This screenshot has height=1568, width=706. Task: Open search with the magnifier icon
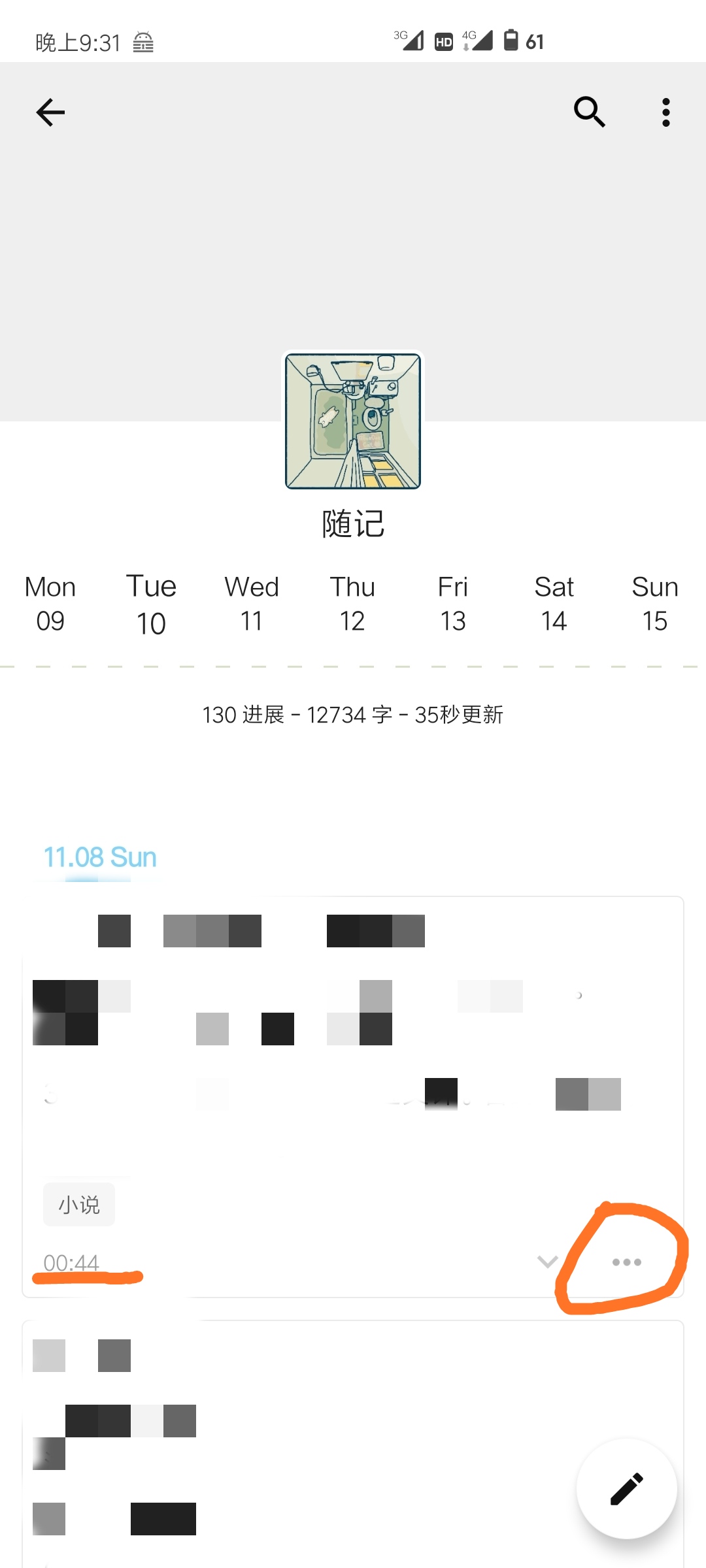589,112
